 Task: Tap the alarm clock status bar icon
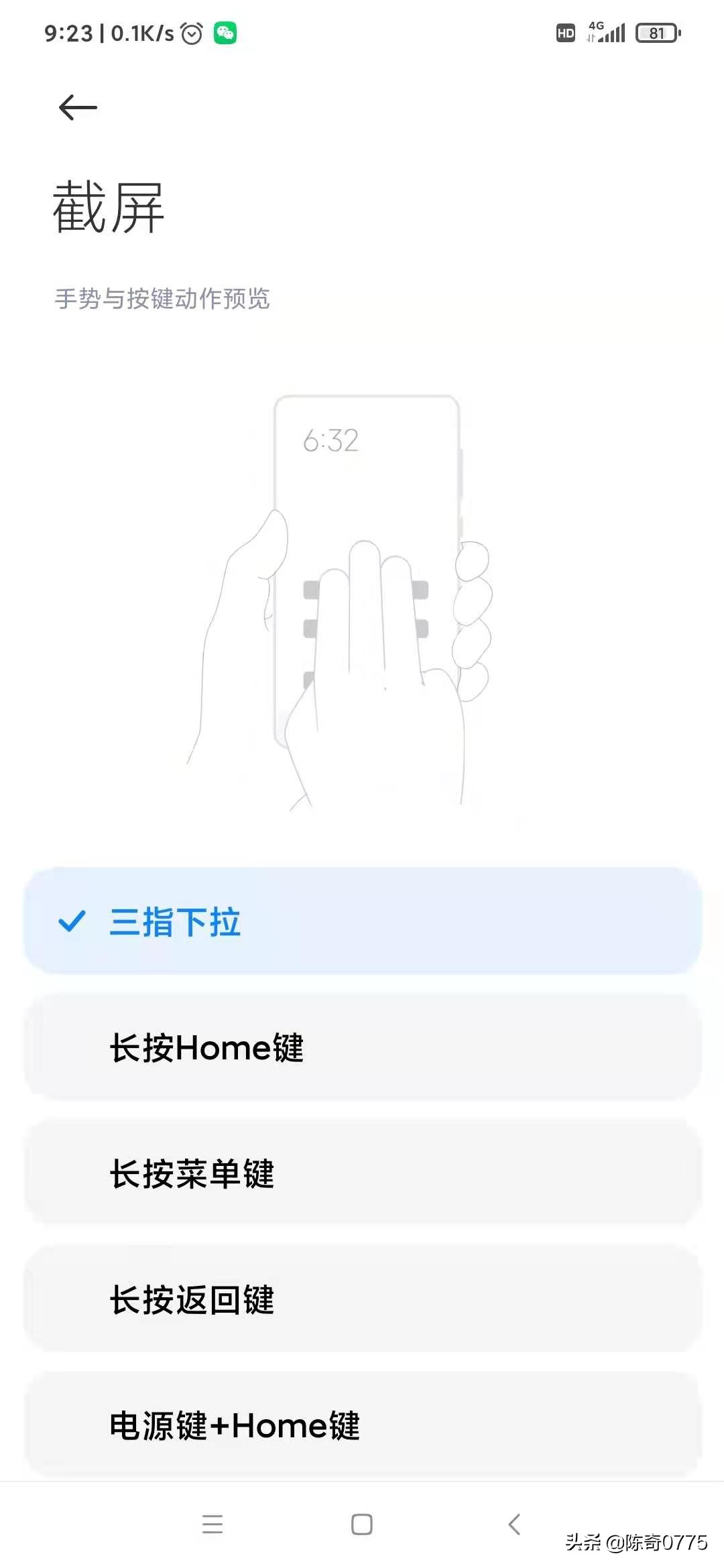click(191, 31)
